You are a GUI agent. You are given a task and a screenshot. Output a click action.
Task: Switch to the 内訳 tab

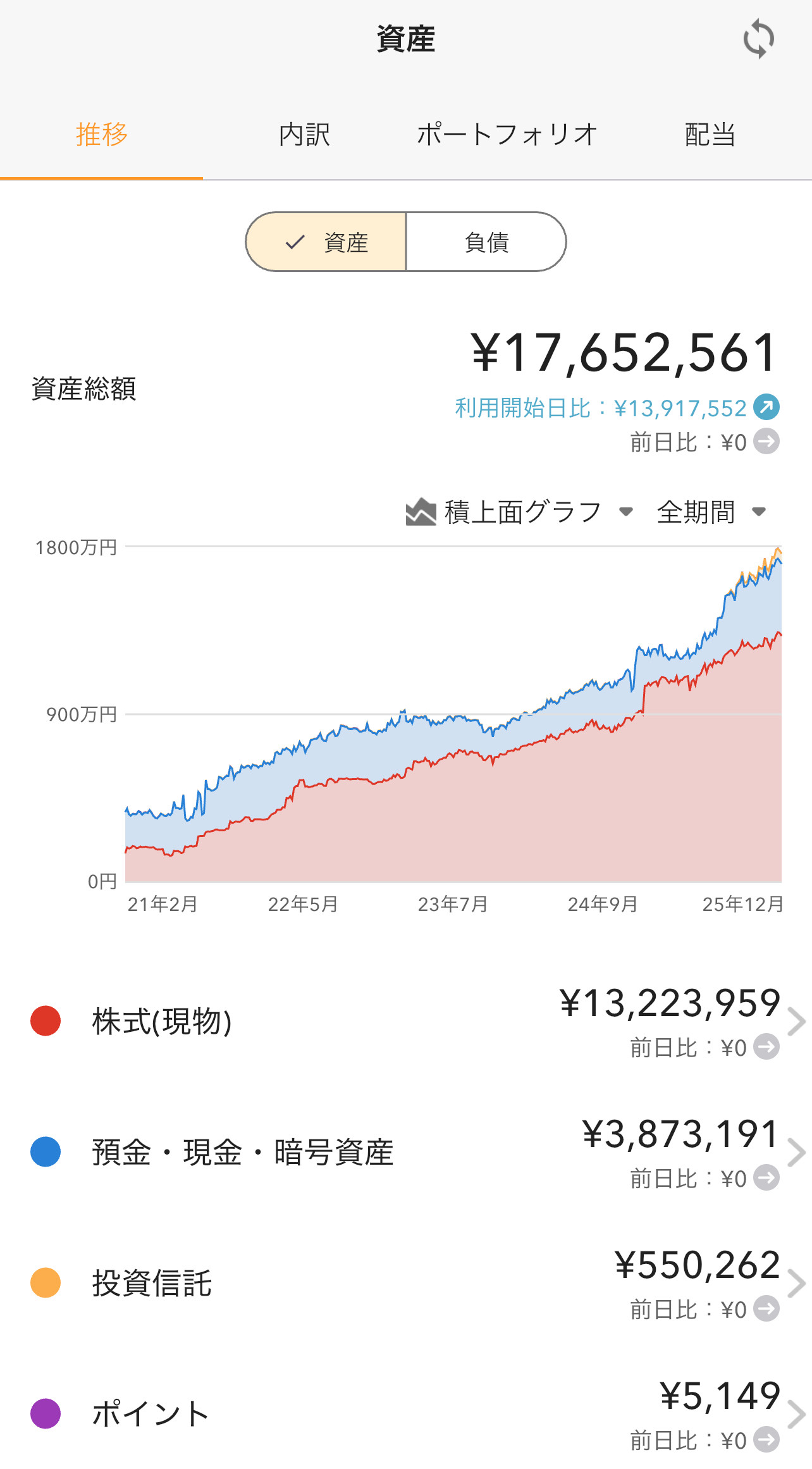[x=304, y=135]
